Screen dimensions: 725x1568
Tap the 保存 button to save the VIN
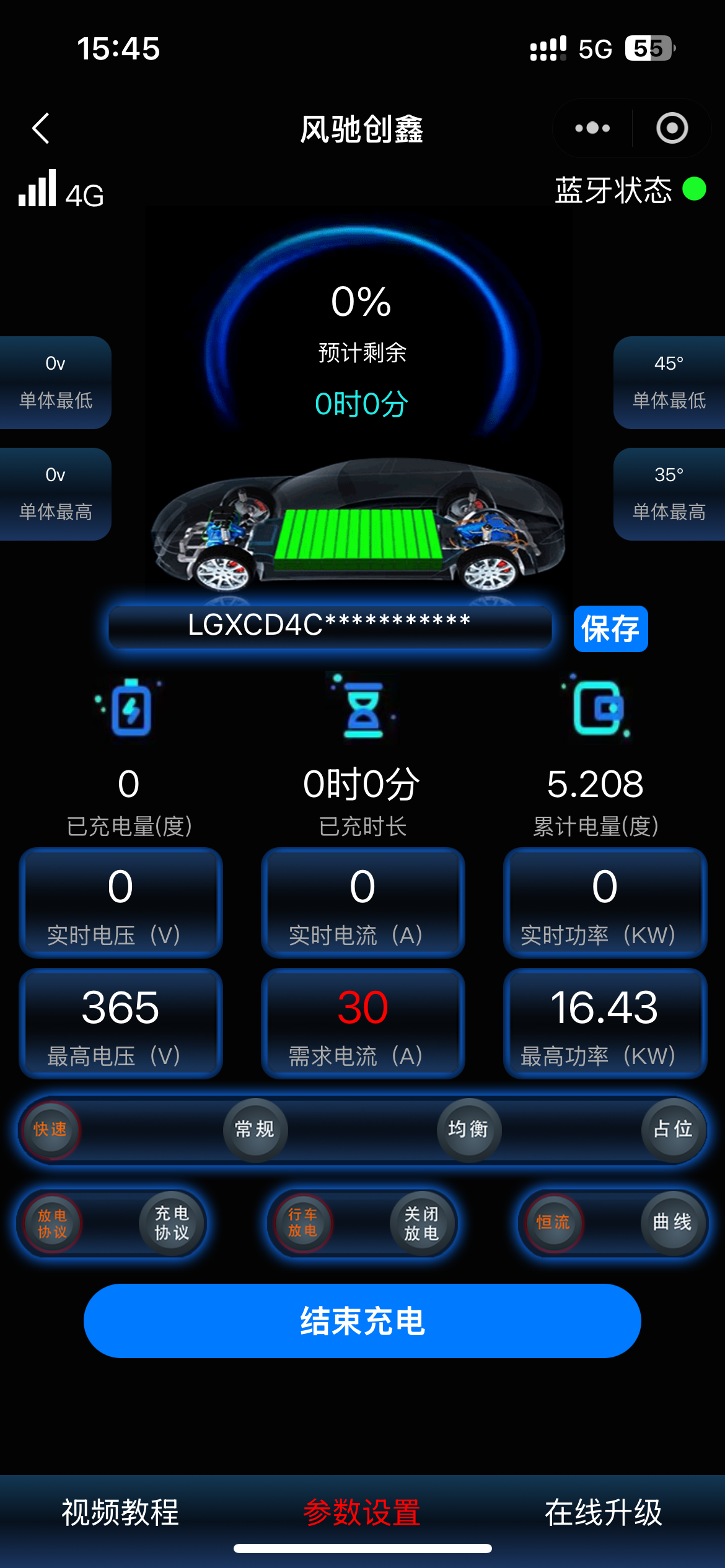[x=610, y=629]
